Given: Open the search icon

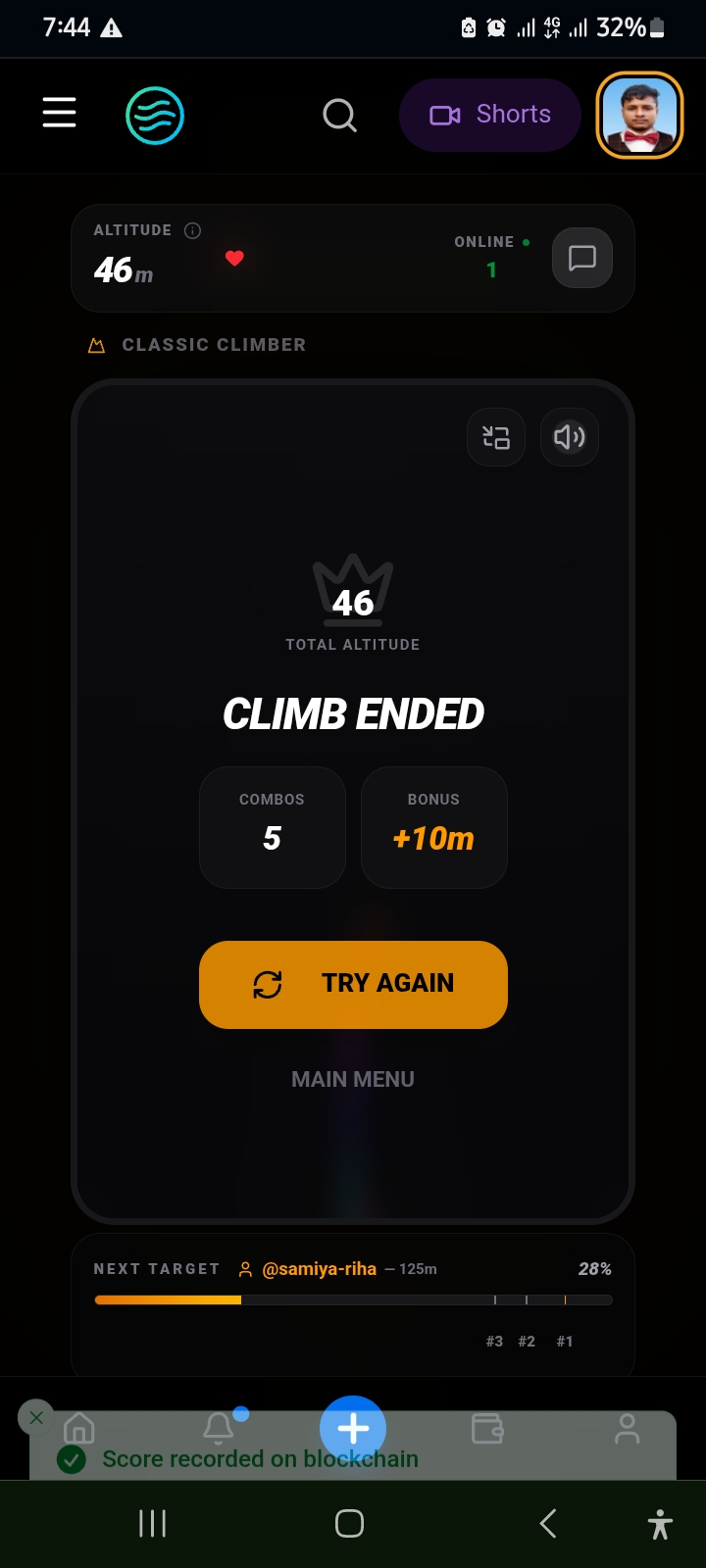Looking at the screenshot, I should [x=339, y=116].
